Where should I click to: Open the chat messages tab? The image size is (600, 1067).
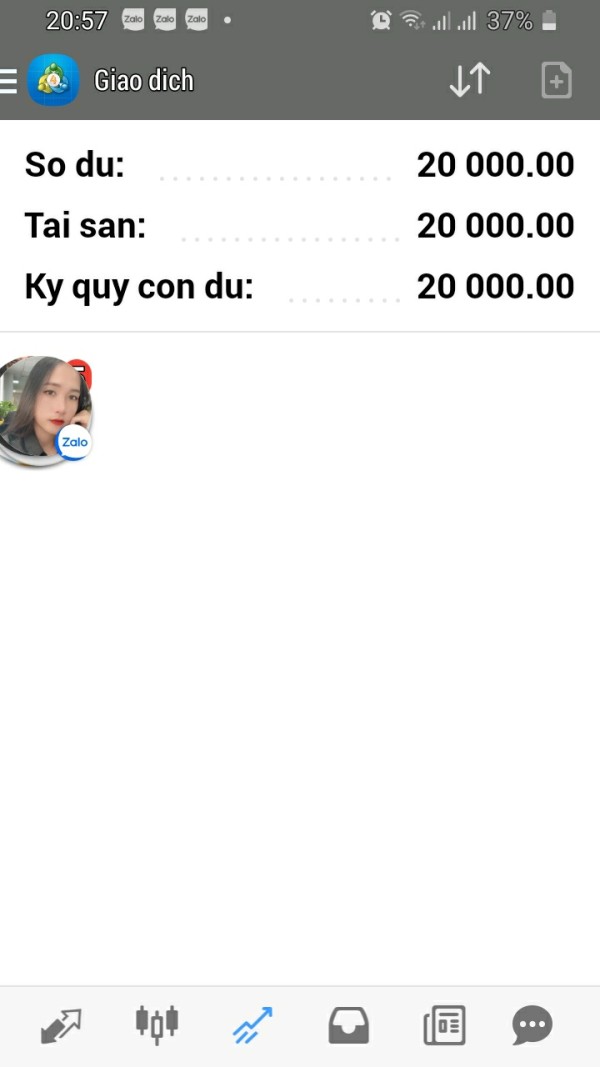(532, 1026)
